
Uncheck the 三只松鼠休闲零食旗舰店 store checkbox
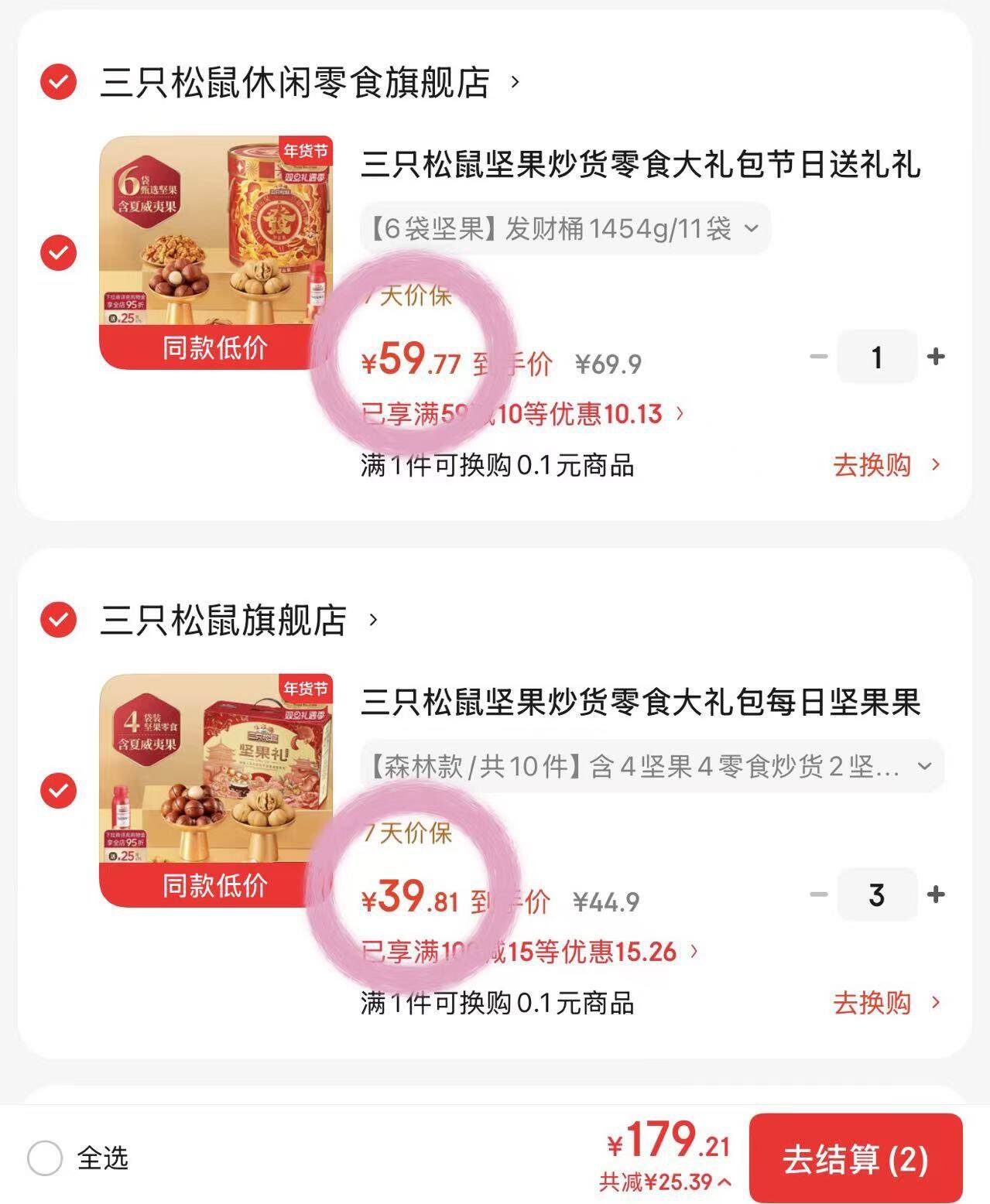point(58,82)
